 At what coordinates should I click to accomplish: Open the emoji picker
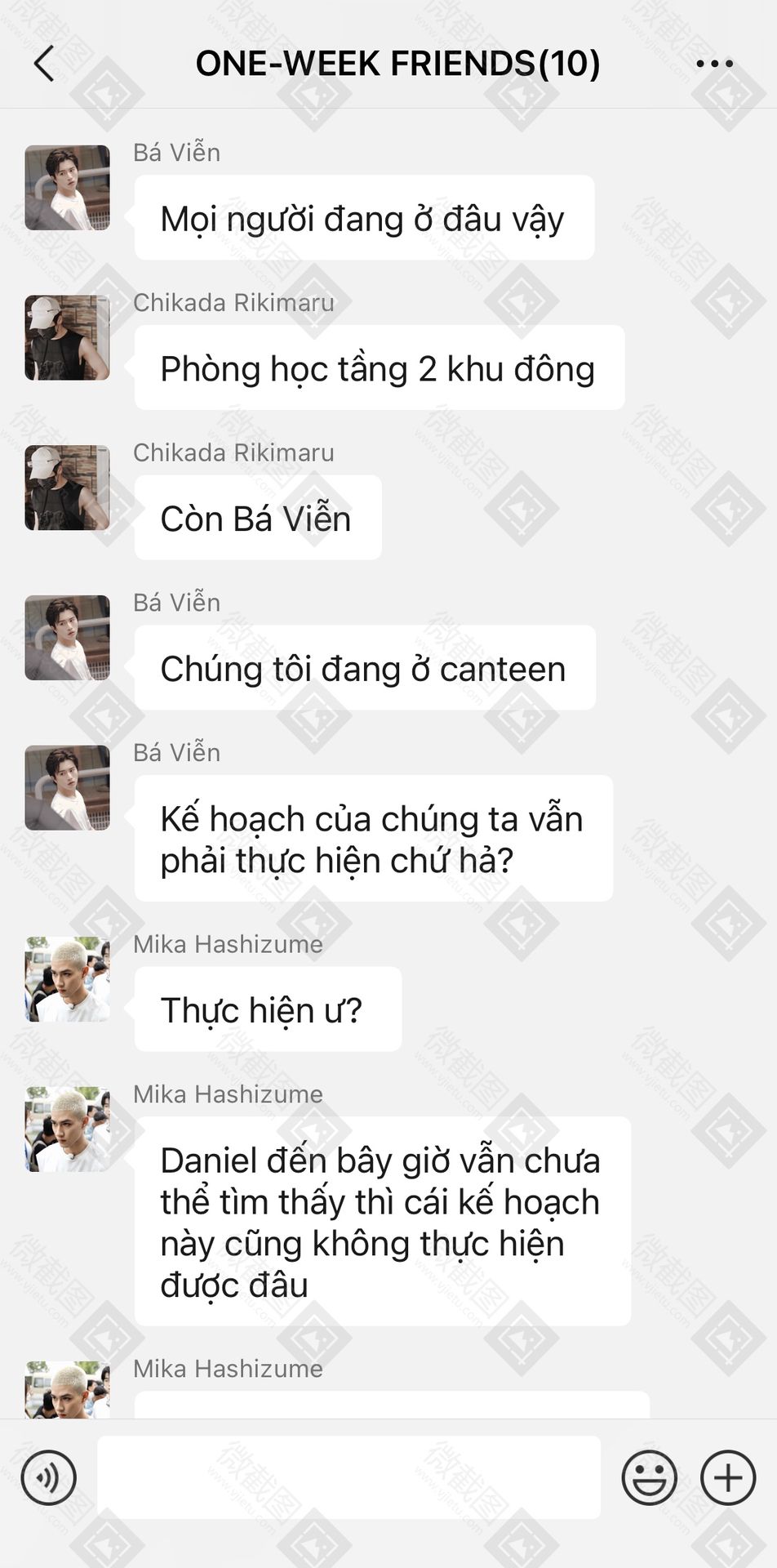pyautogui.click(x=650, y=1477)
